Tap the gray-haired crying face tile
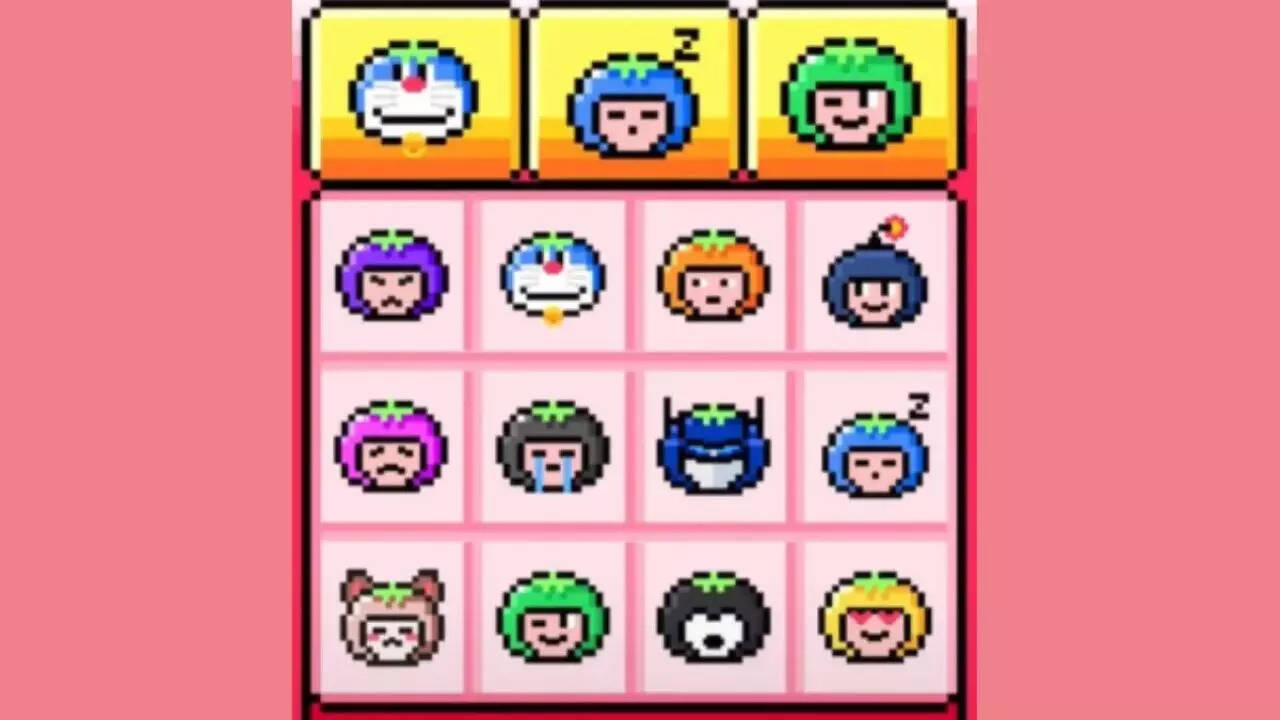Viewport: 1280px width, 720px height. click(x=553, y=446)
